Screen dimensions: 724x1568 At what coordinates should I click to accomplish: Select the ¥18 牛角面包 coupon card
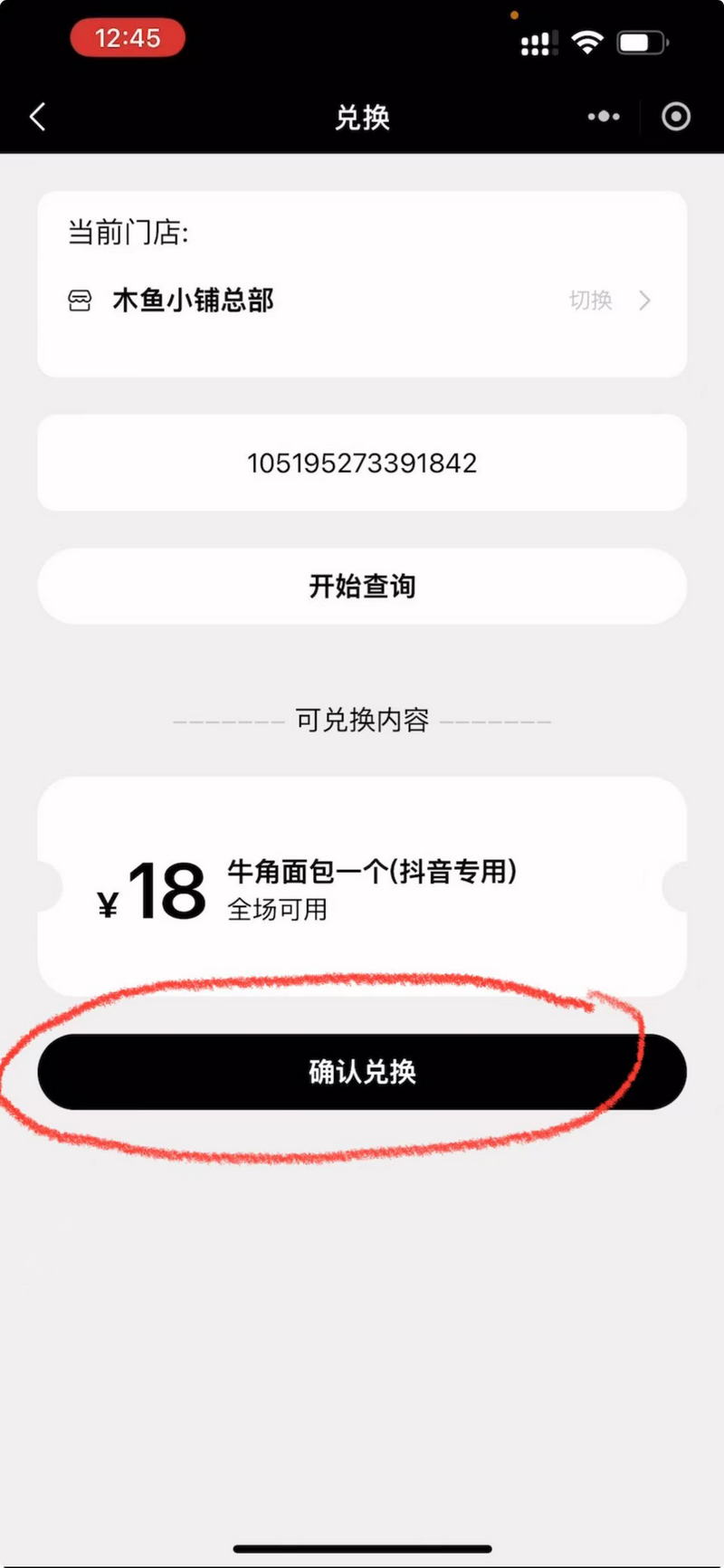[x=362, y=887]
